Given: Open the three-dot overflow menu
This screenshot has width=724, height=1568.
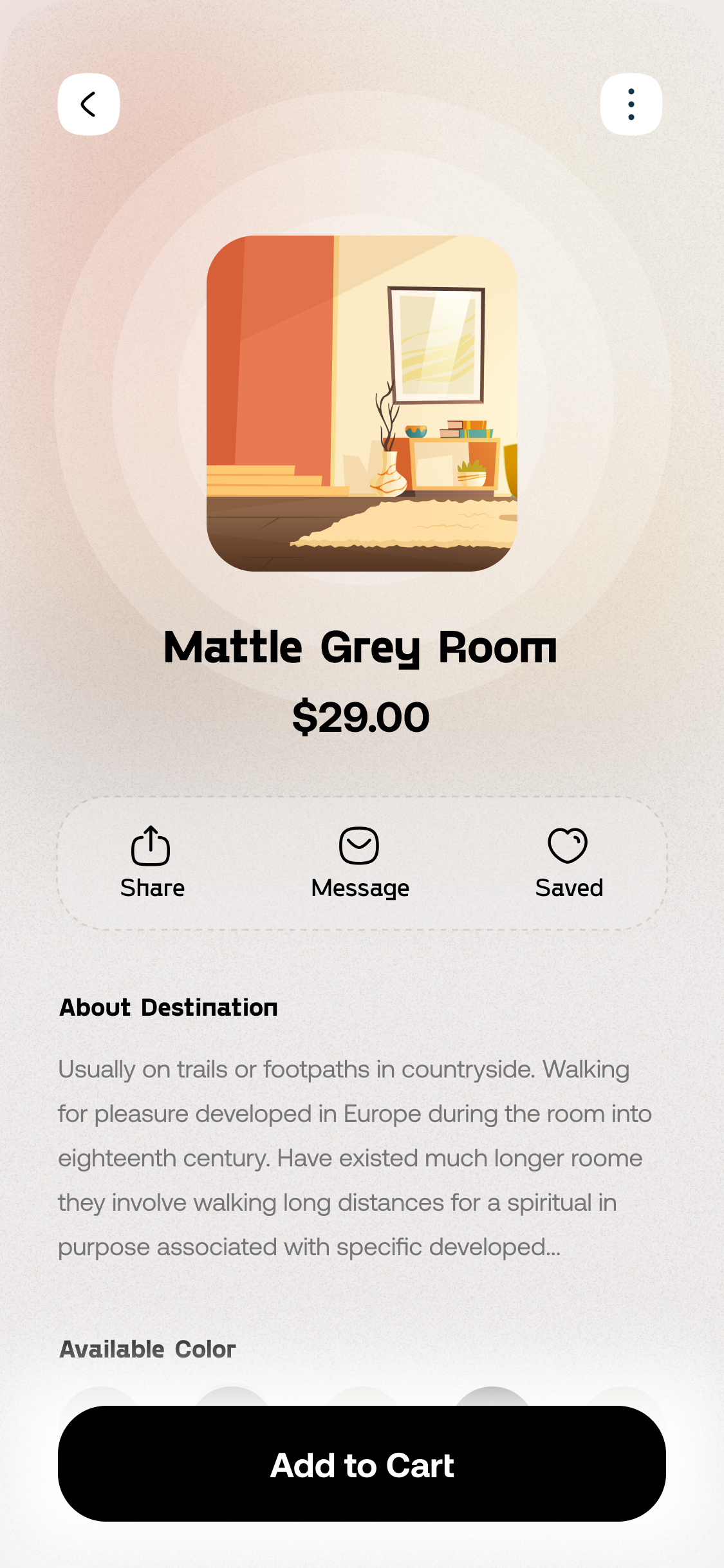Looking at the screenshot, I should [x=631, y=104].
